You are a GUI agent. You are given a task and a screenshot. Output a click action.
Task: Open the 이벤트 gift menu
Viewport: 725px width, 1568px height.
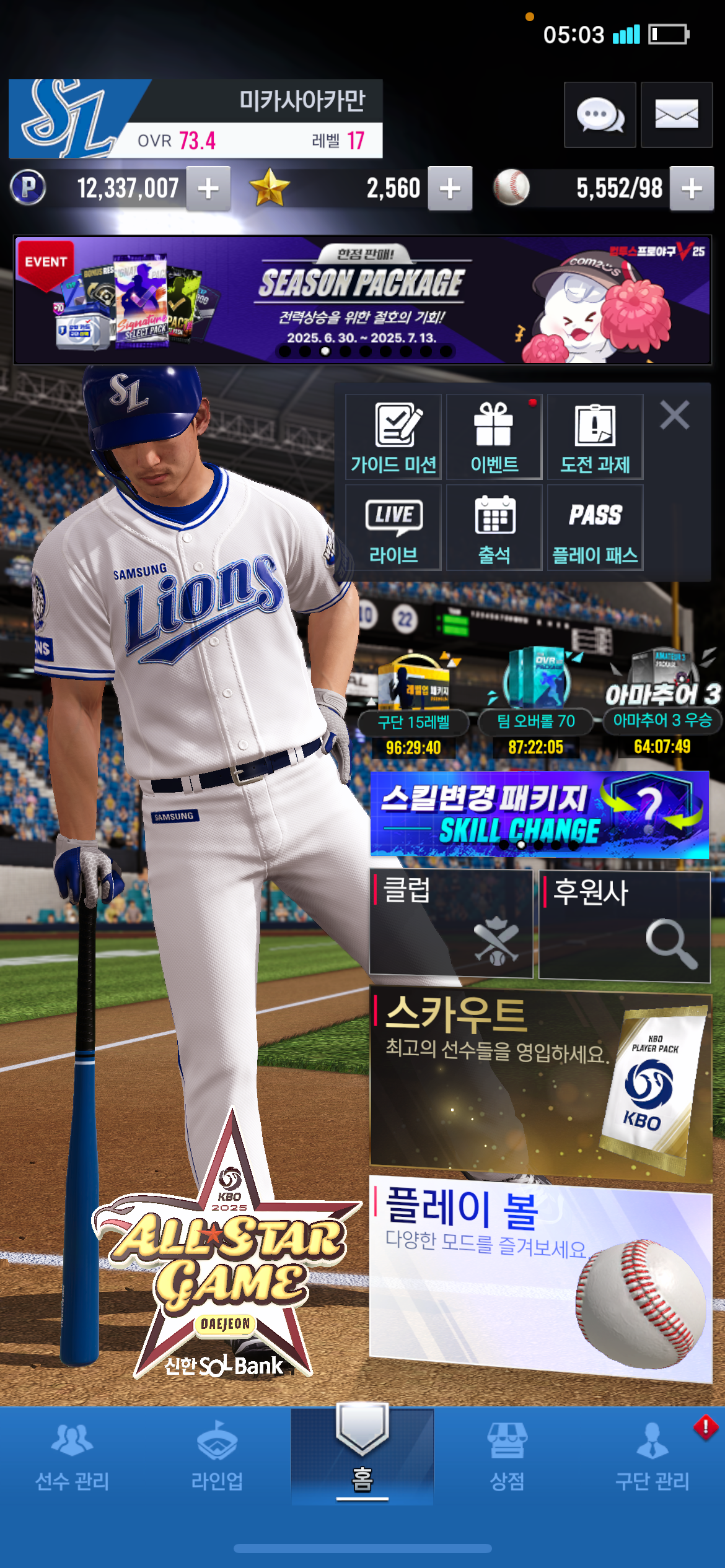494,437
